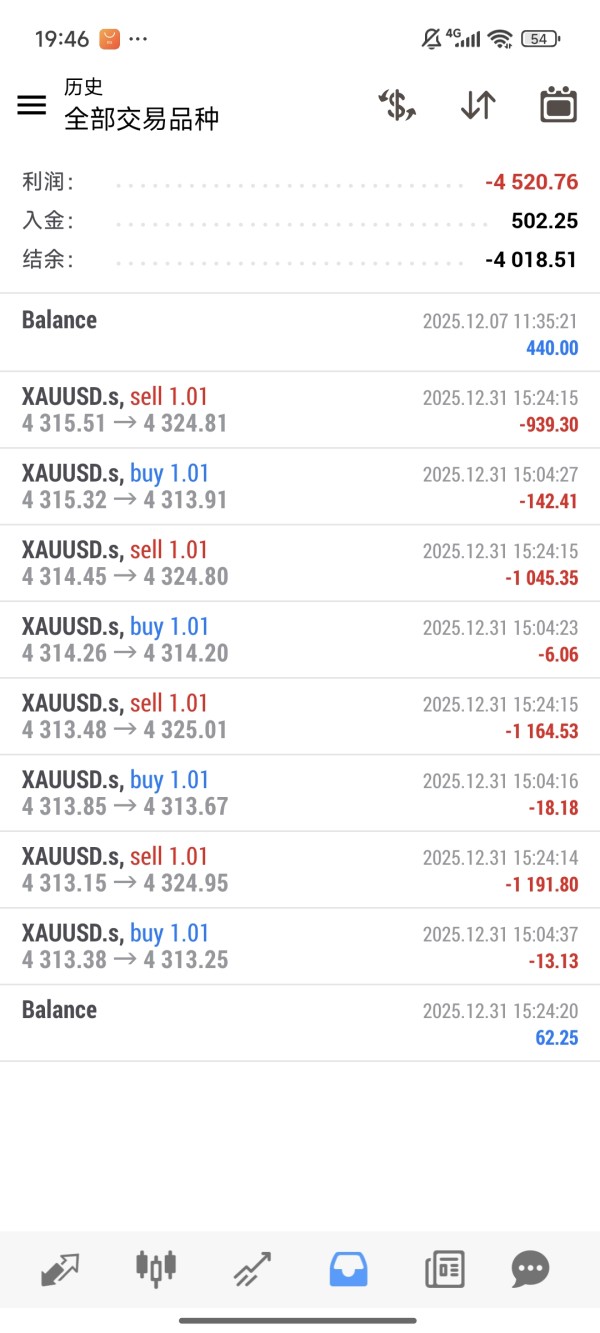This screenshot has height=1333, width=600.
Task: Open the News tab
Action: pyautogui.click(x=444, y=1268)
